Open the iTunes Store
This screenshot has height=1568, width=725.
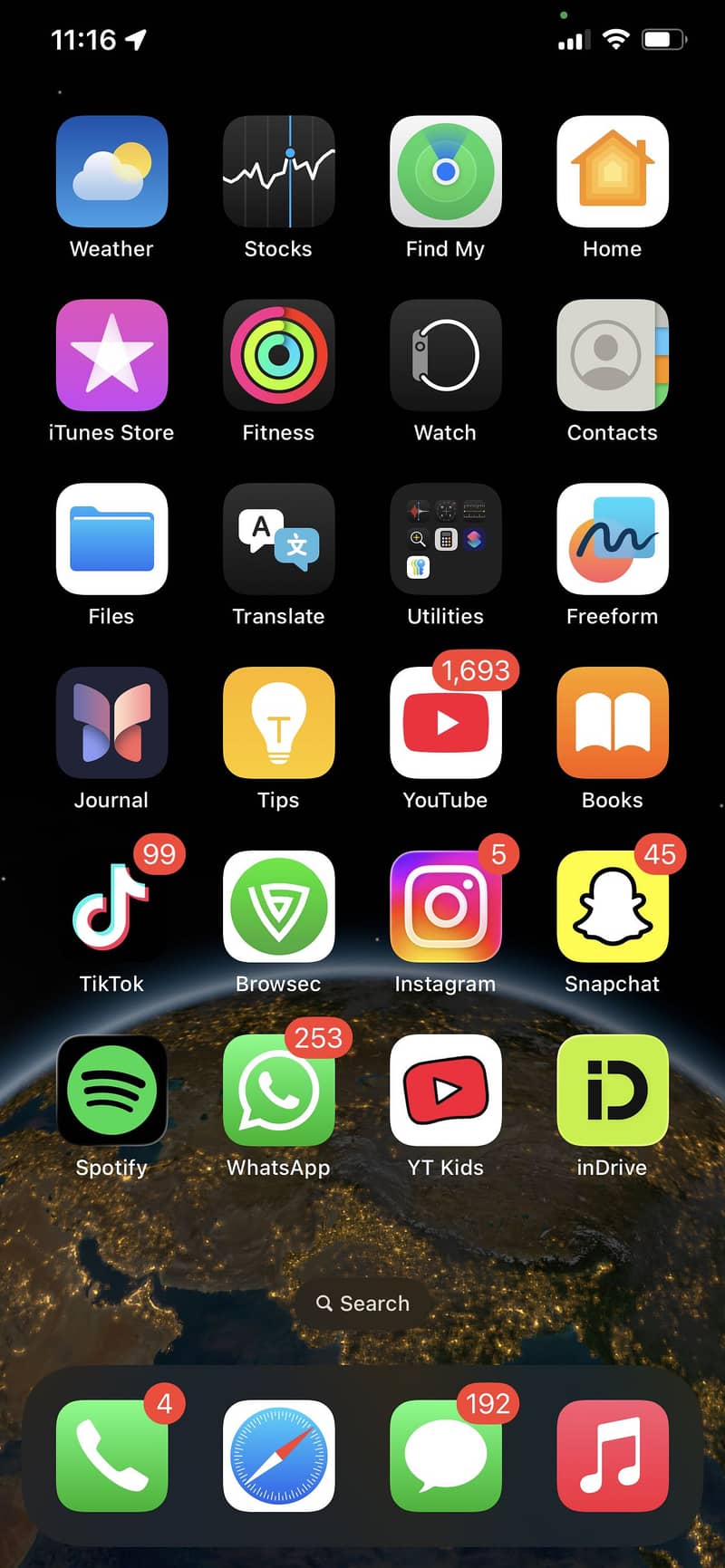pos(111,355)
